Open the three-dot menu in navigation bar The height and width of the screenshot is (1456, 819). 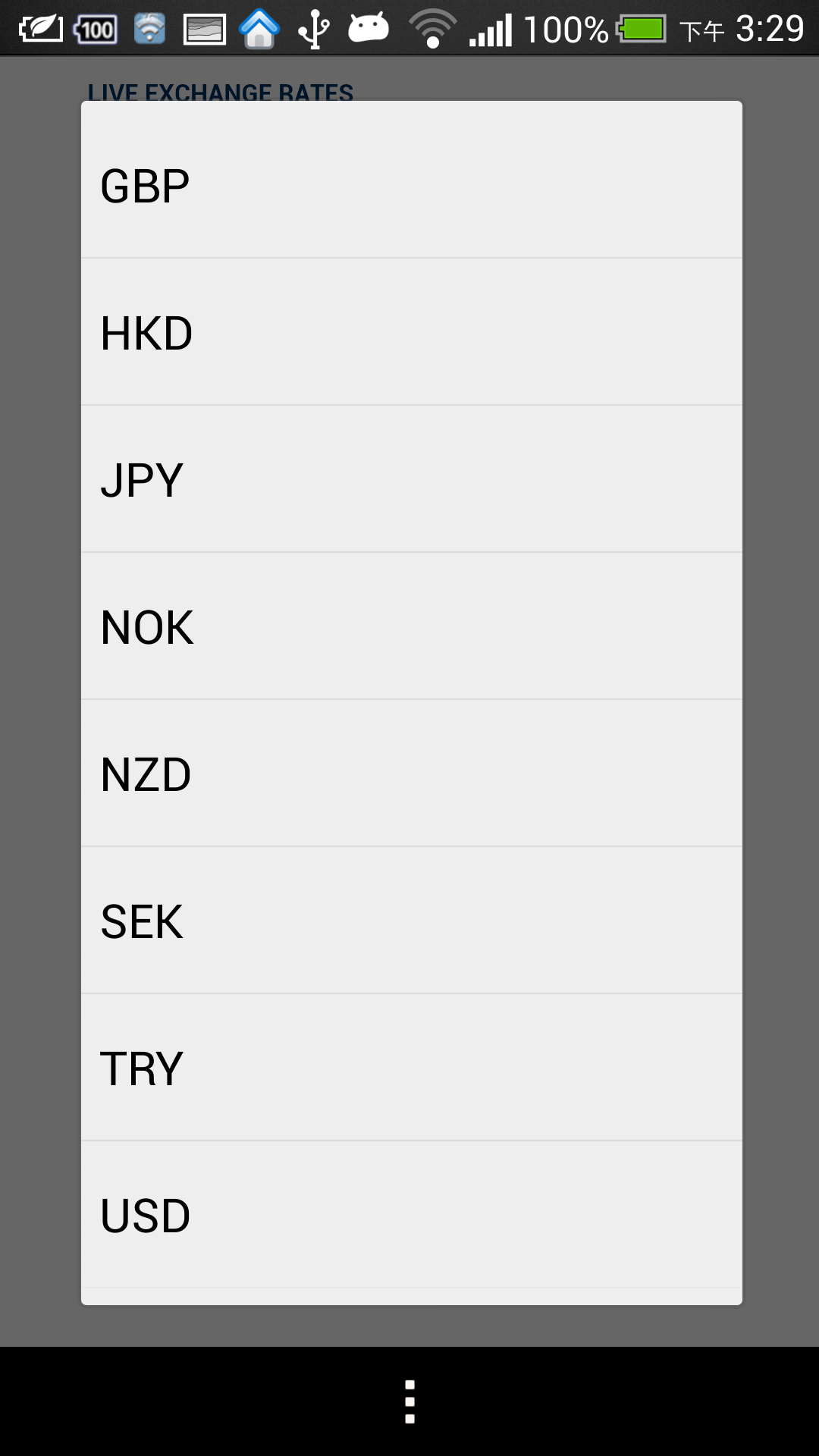(x=409, y=1401)
